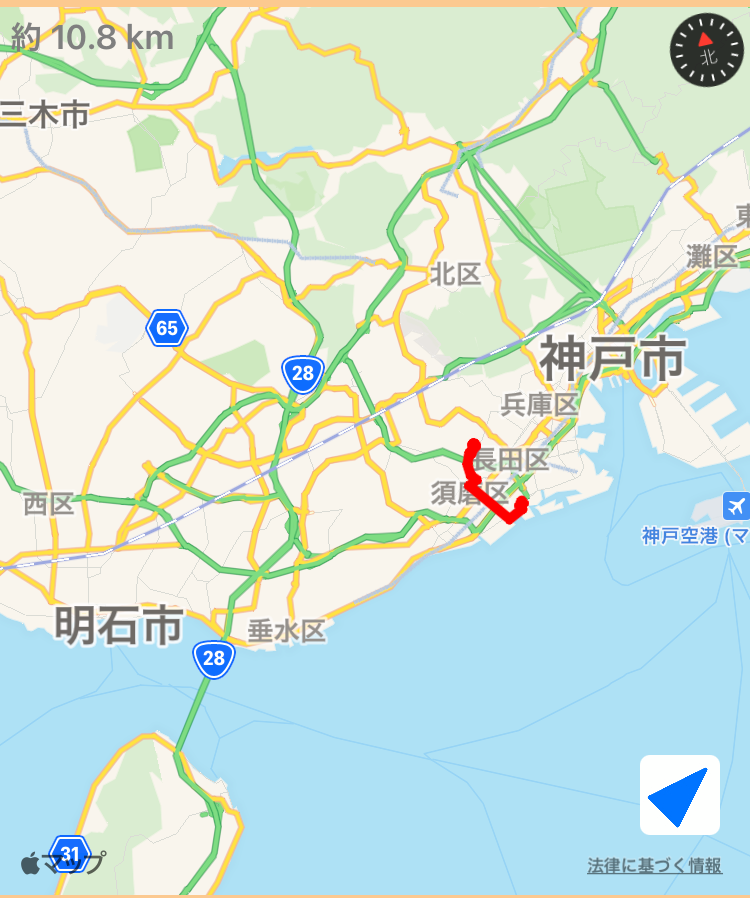The image size is (750, 898).
Task: Center map on current location
Action: (680, 795)
